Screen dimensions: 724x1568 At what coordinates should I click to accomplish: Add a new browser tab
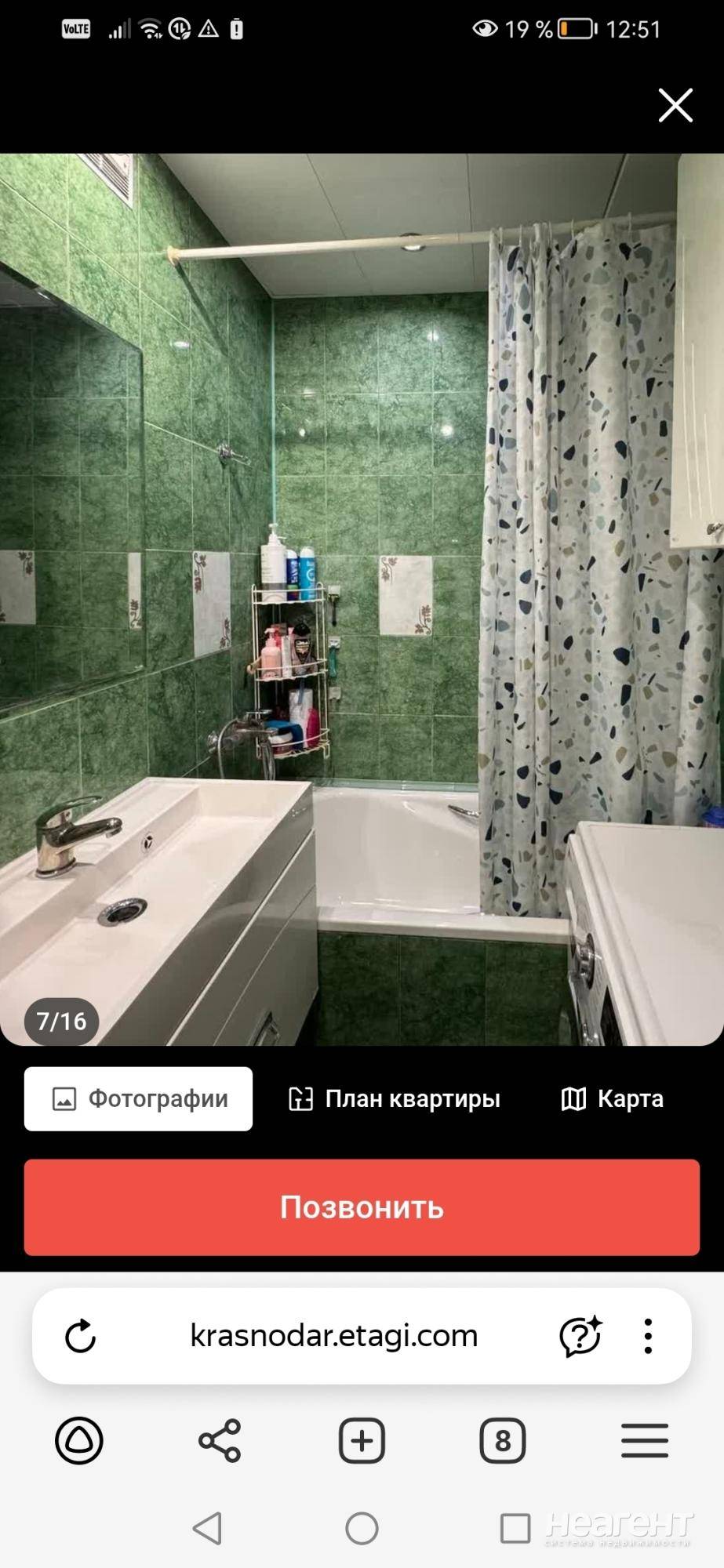362,1440
